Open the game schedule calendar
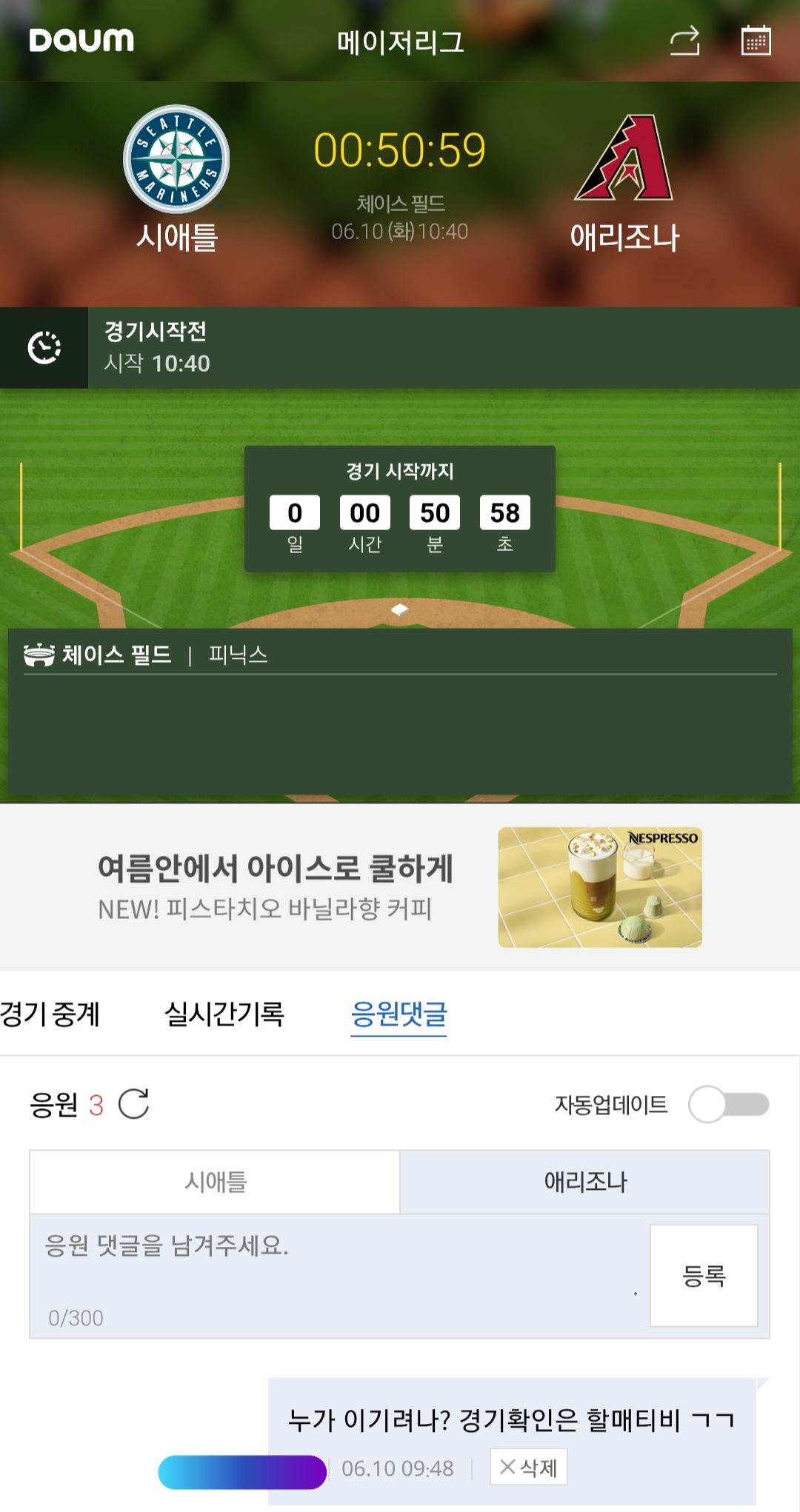The image size is (800, 1512). [756, 41]
